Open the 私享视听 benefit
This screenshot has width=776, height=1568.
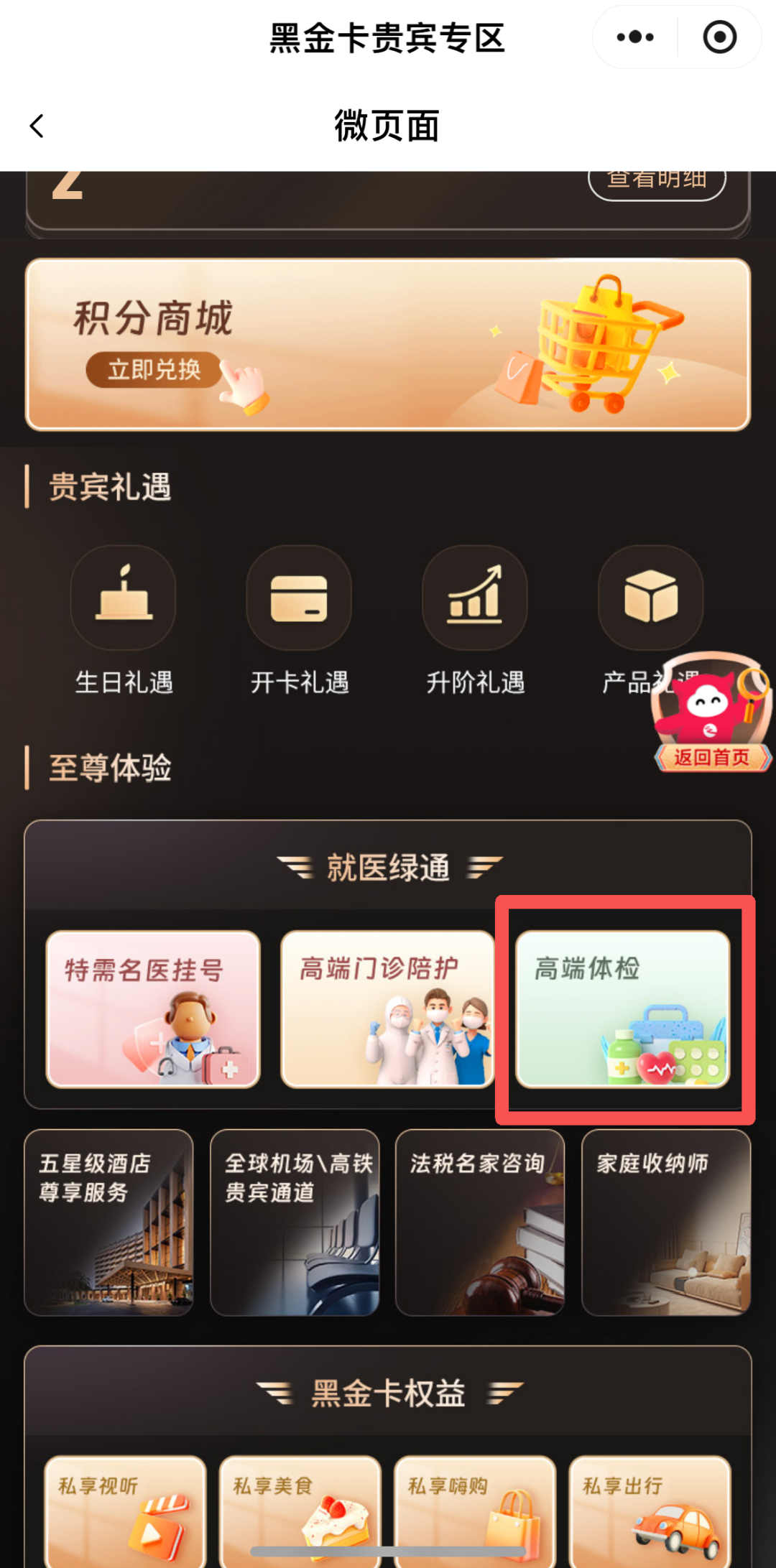126,1508
